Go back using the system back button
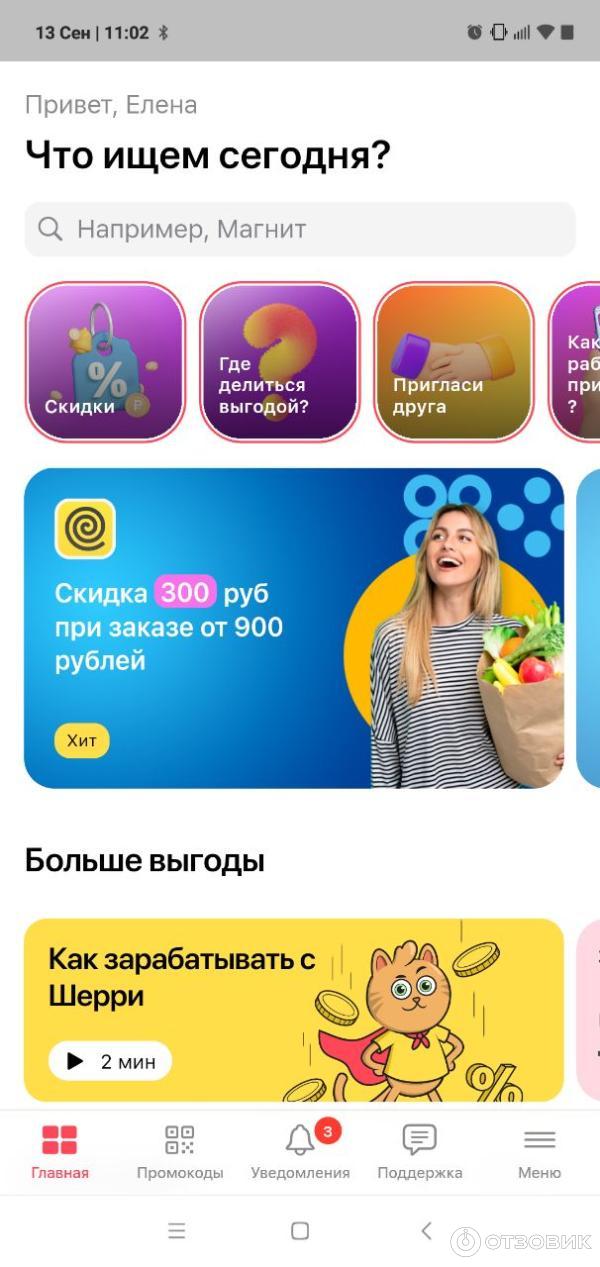 tap(426, 1231)
